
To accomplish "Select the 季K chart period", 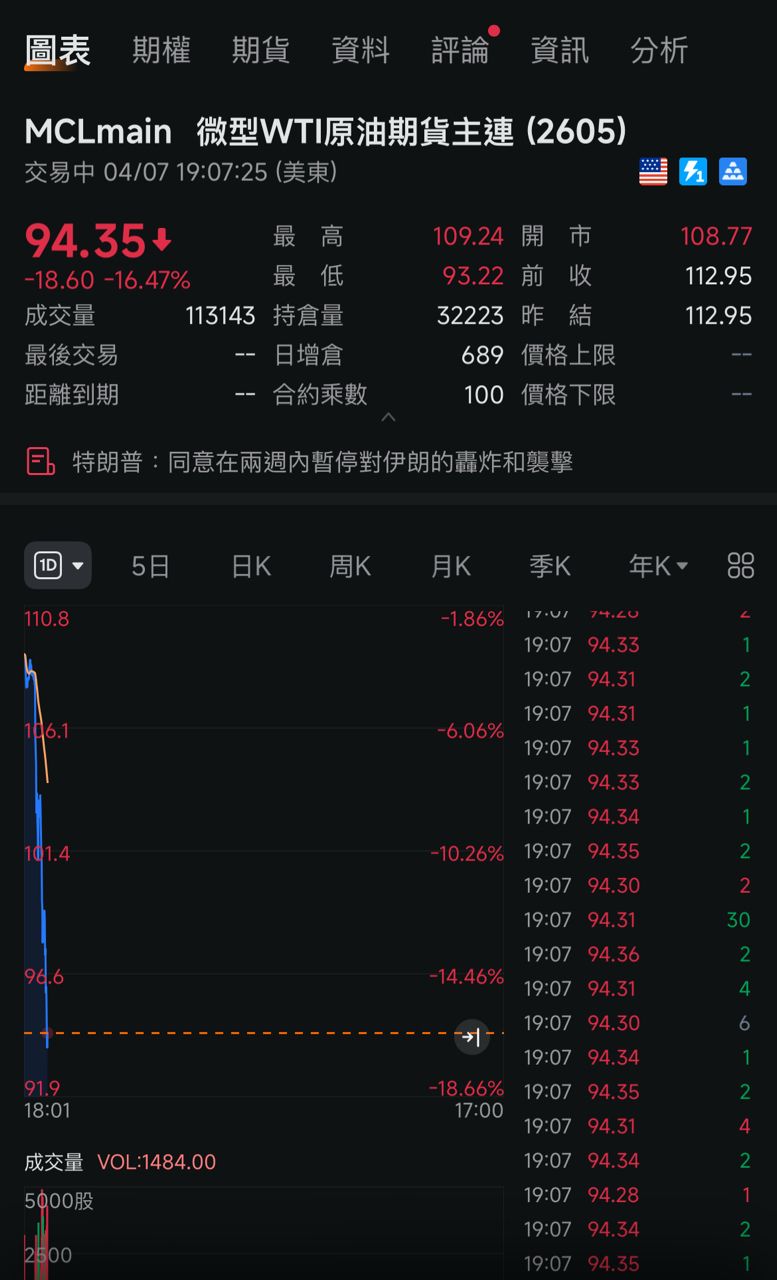I will pyautogui.click(x=550, y=567).
